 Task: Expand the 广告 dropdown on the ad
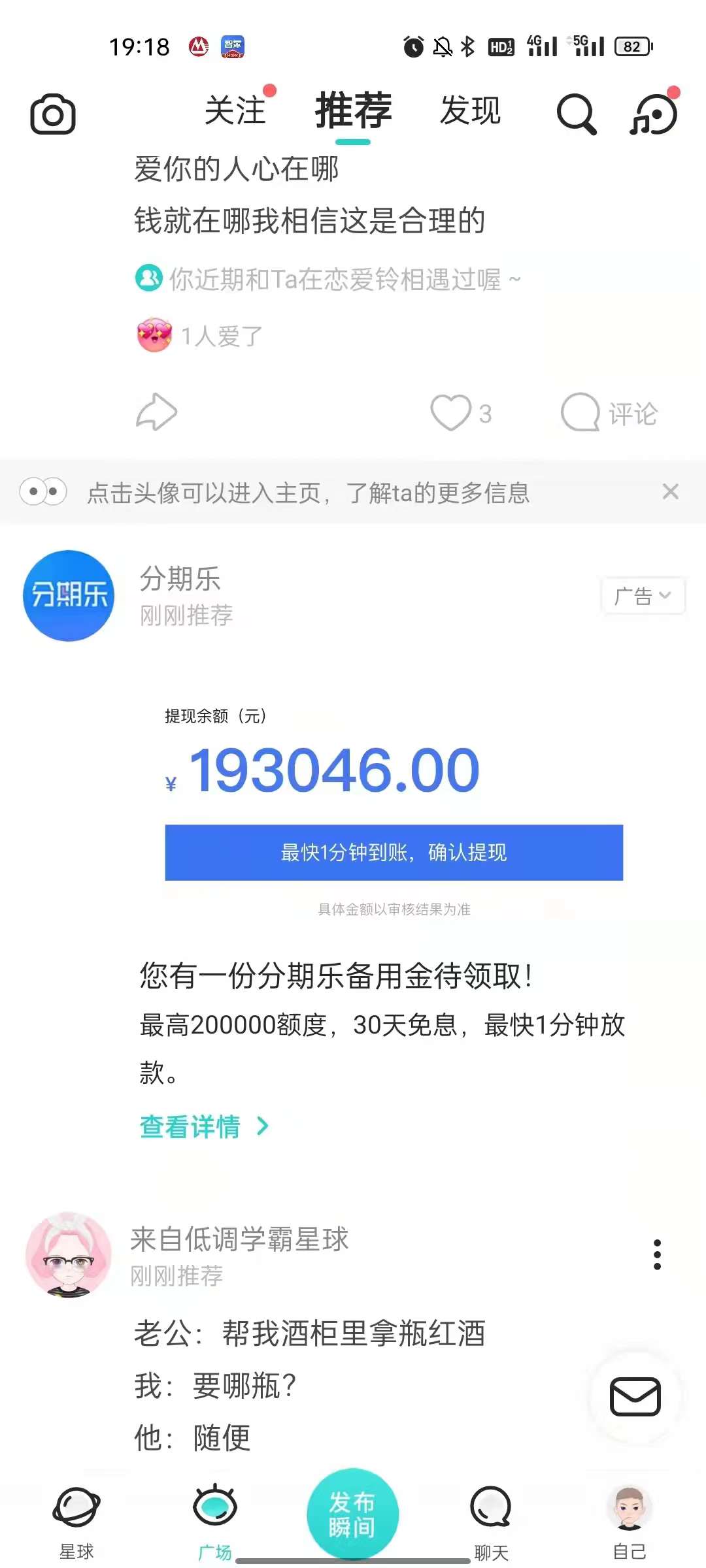pos(643,595)
